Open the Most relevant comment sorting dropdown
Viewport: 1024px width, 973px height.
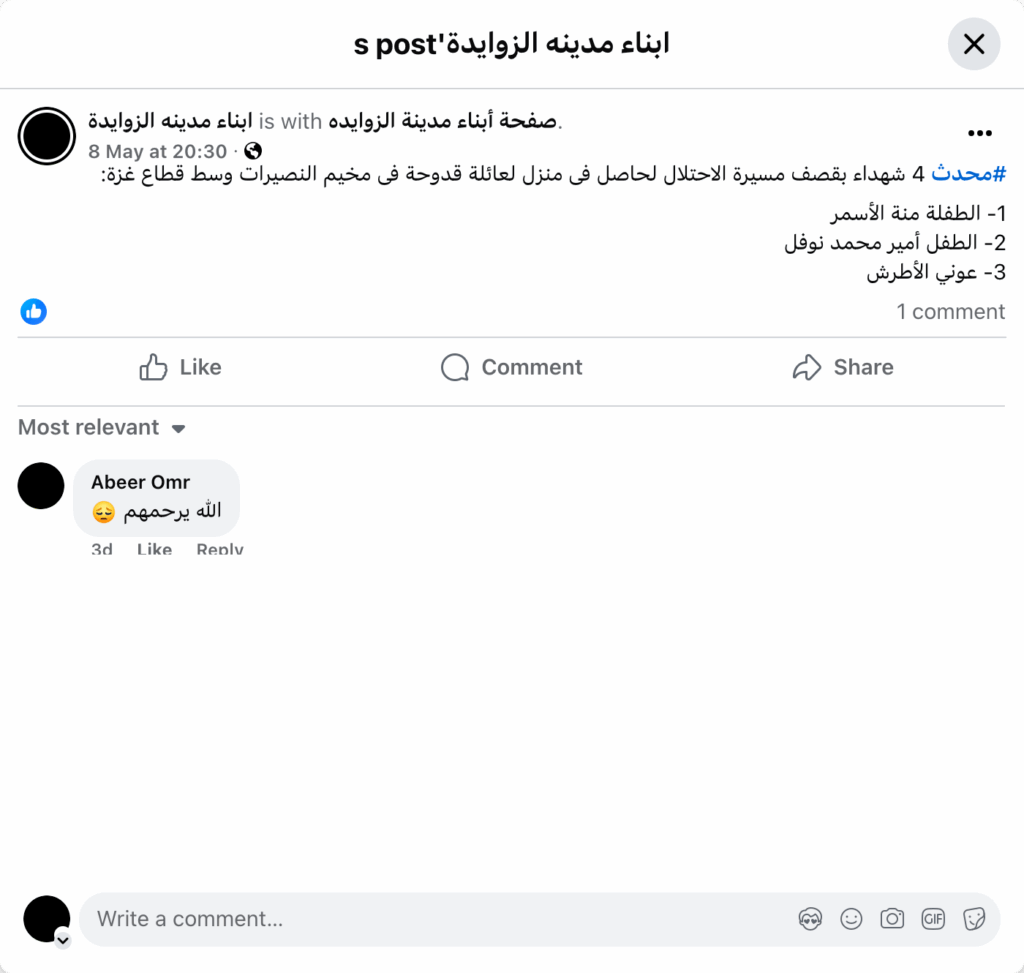102,427
